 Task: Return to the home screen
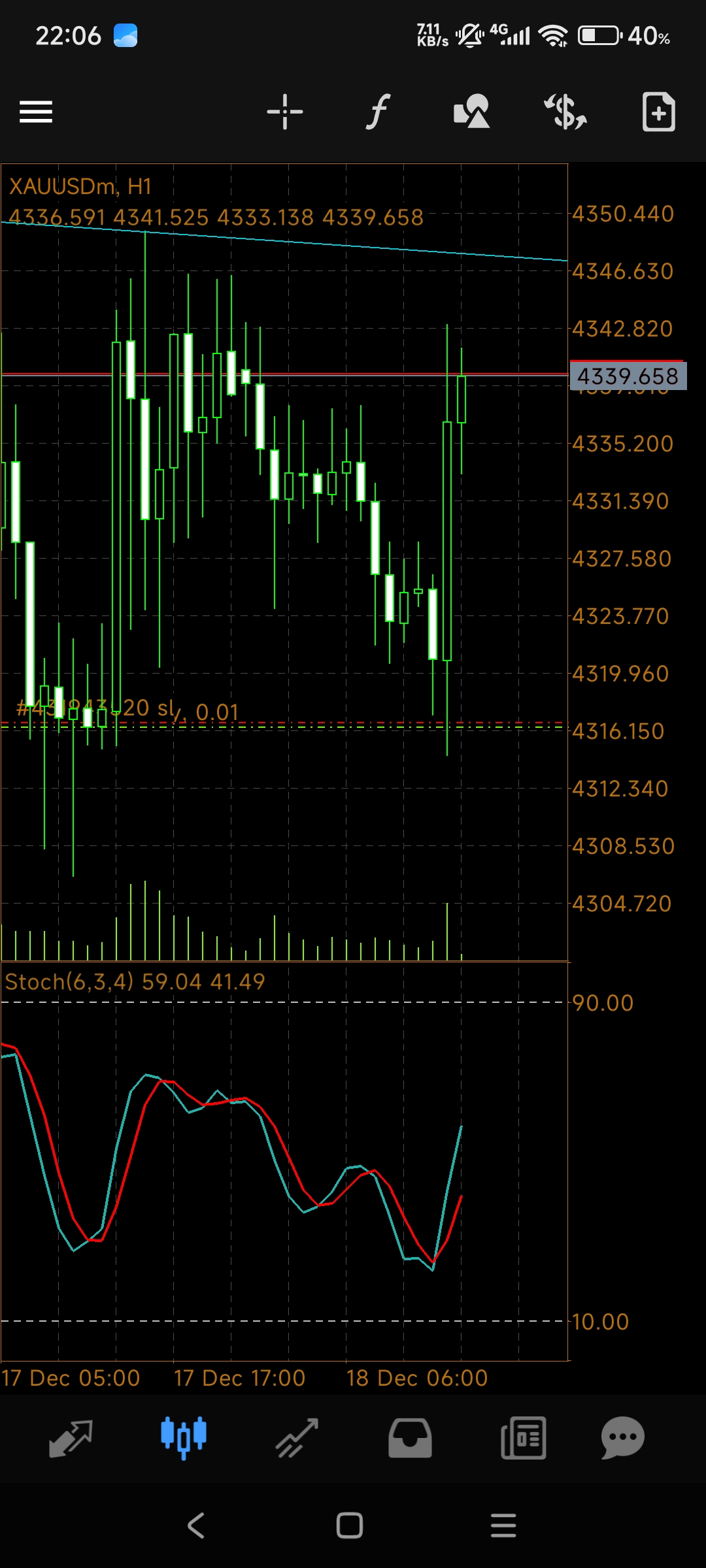coord(350,1526)
